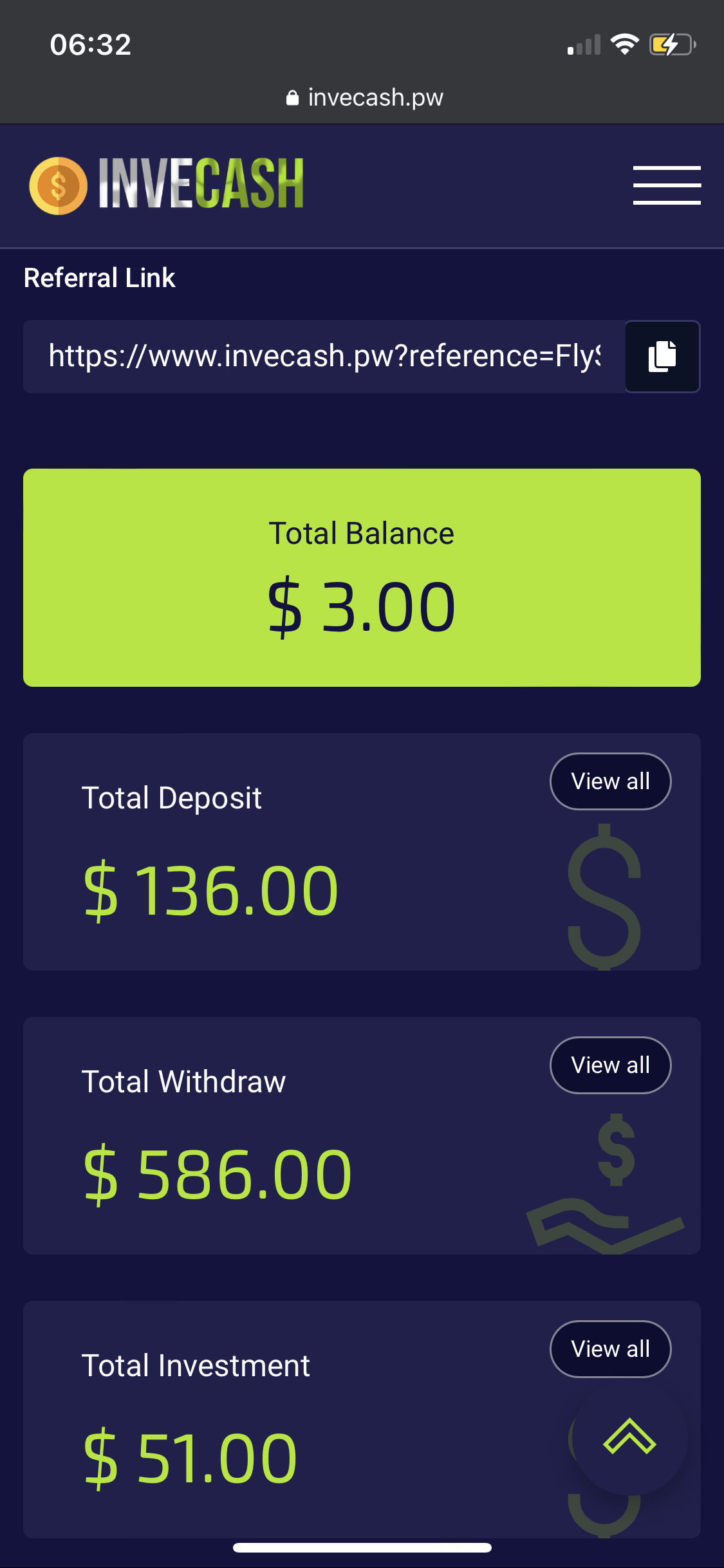Image resolution: width=724 pixels, height=1568 pixels.
Task: View all under Total Withdraw
Action: [610, 1065]
